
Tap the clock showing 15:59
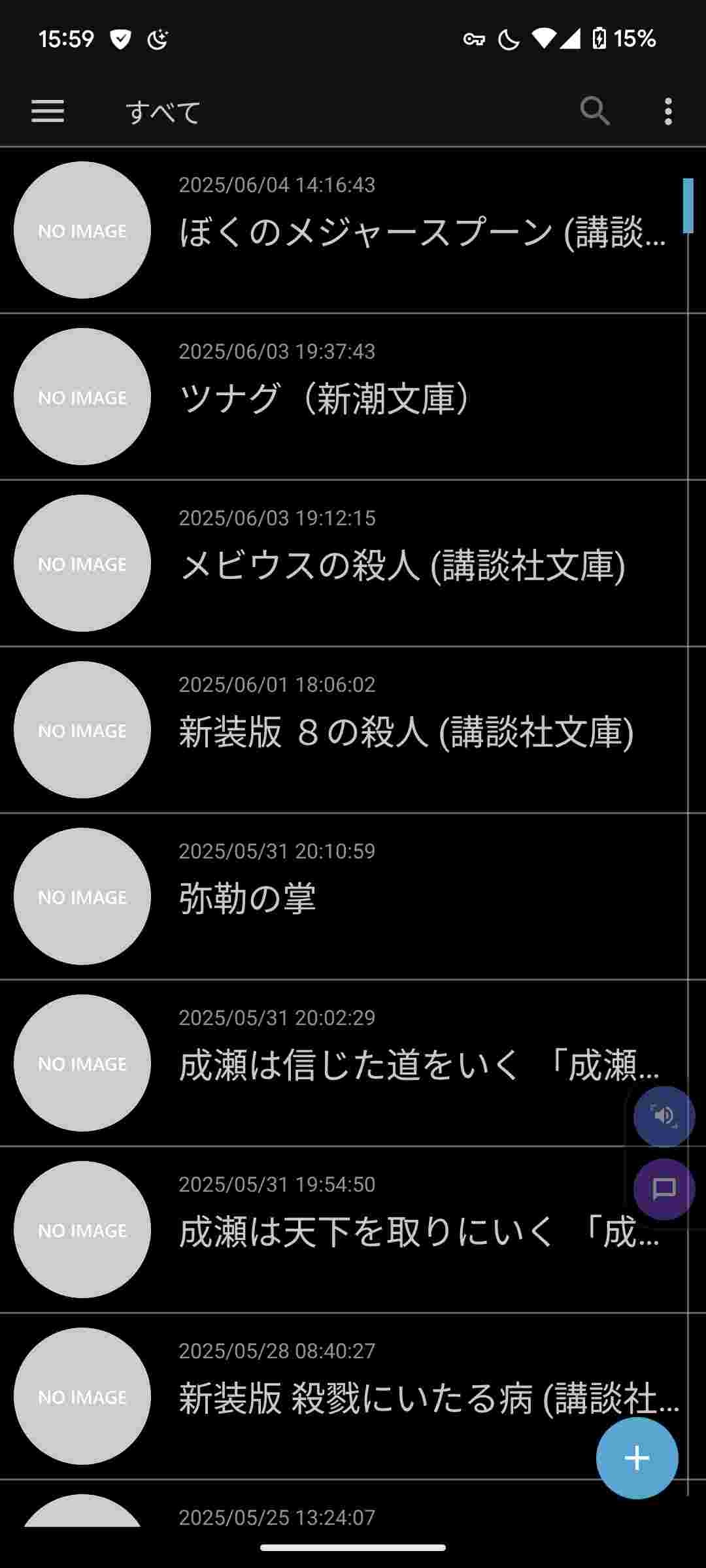point(65,39)
